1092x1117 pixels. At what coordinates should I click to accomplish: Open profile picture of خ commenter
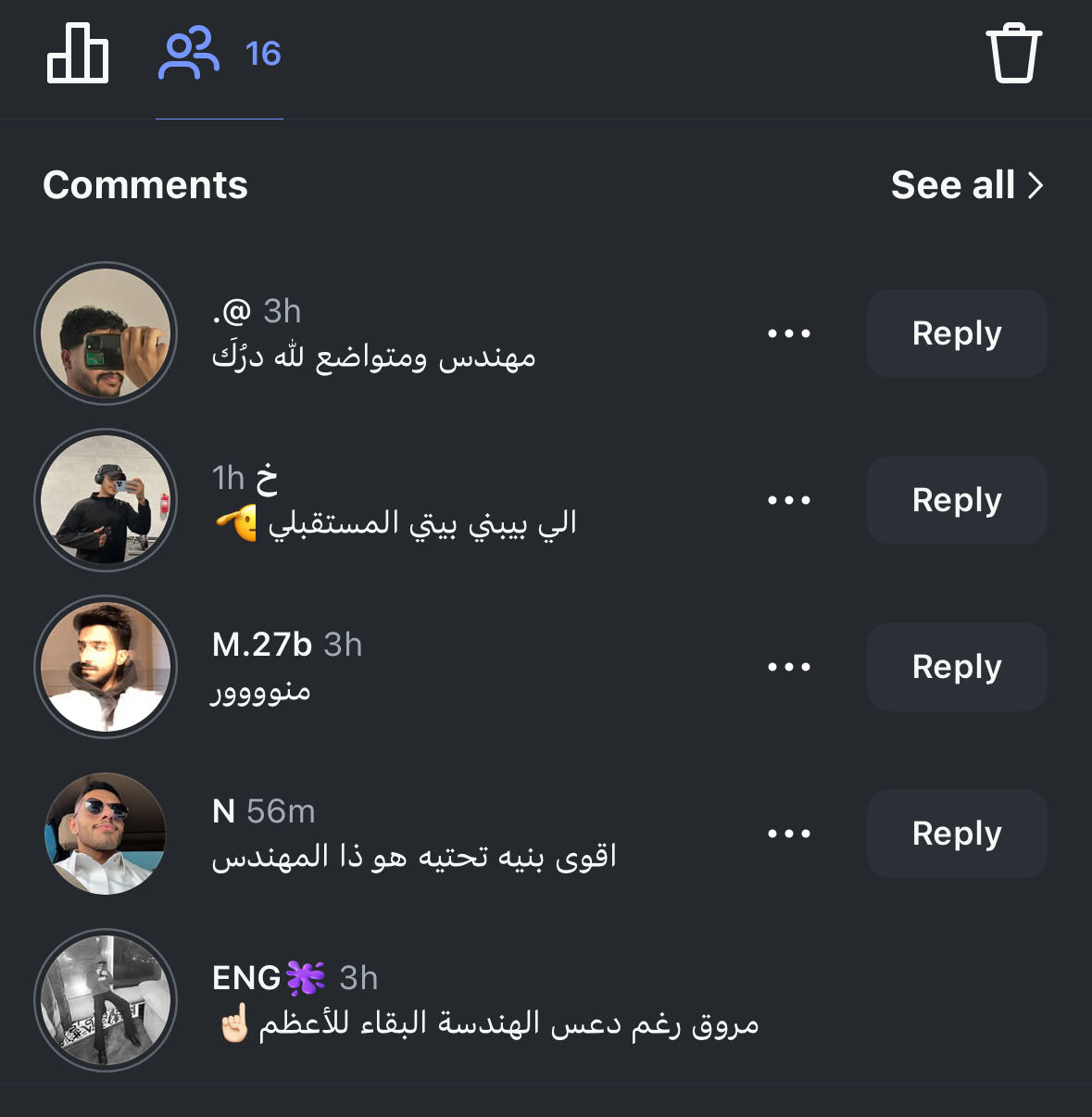[x=106, y=500]
